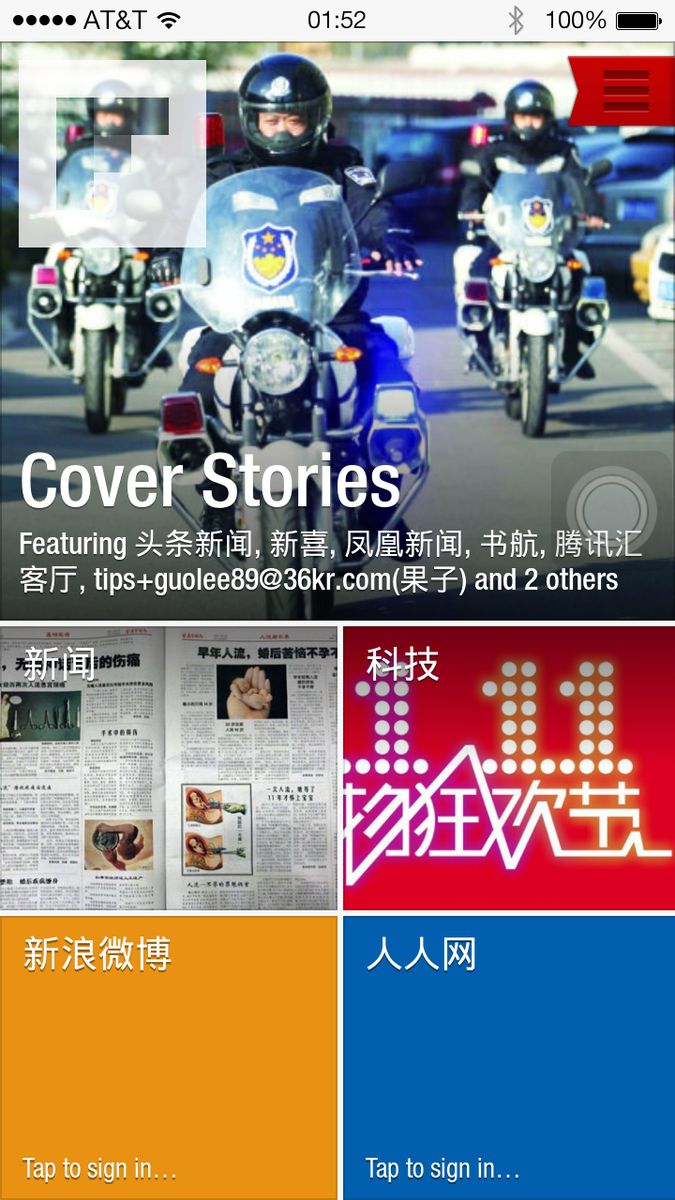Tap the round AssistiveTouch button

click(611, 509)
